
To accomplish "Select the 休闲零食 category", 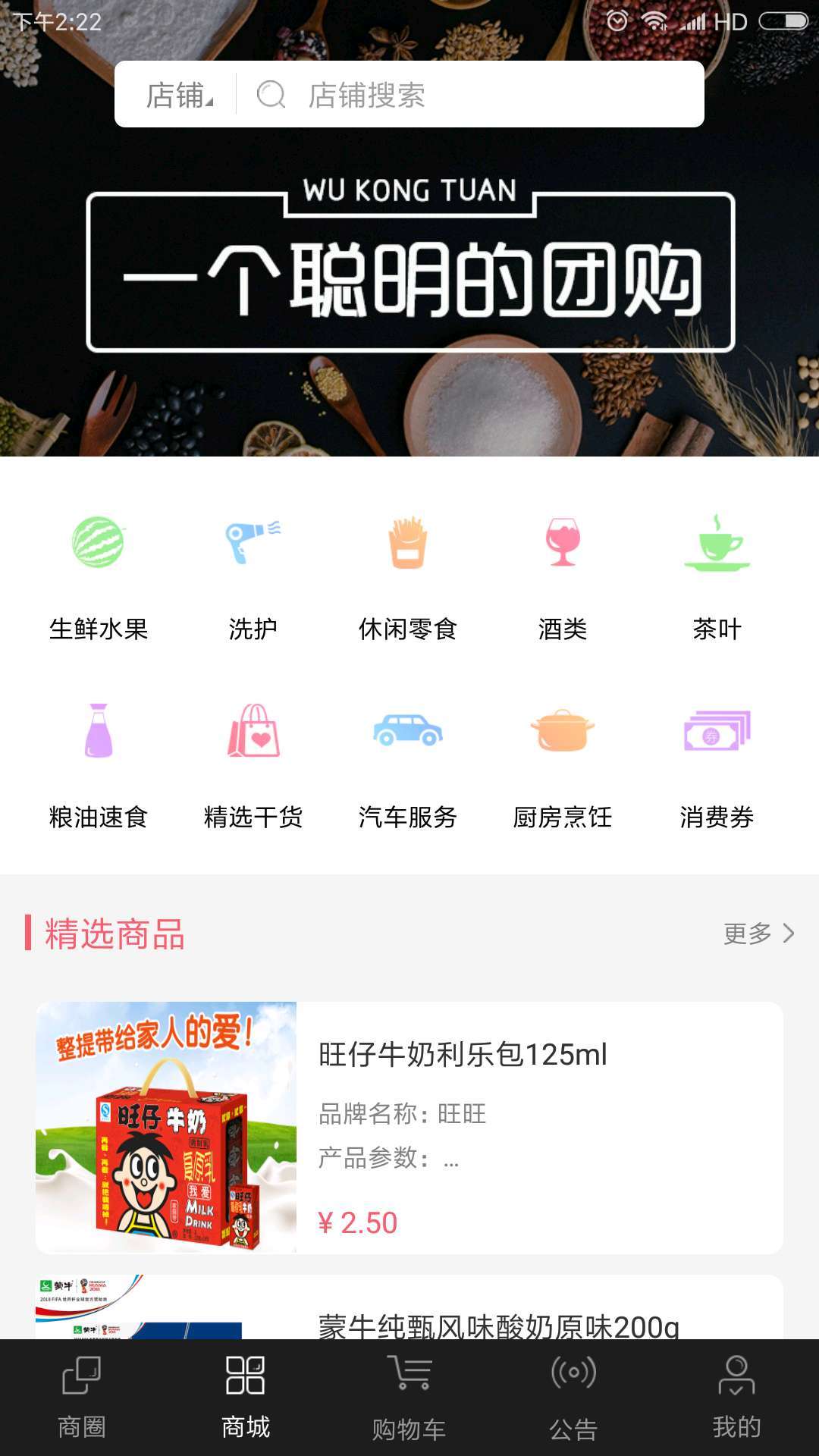I will [x=407, y=576].
